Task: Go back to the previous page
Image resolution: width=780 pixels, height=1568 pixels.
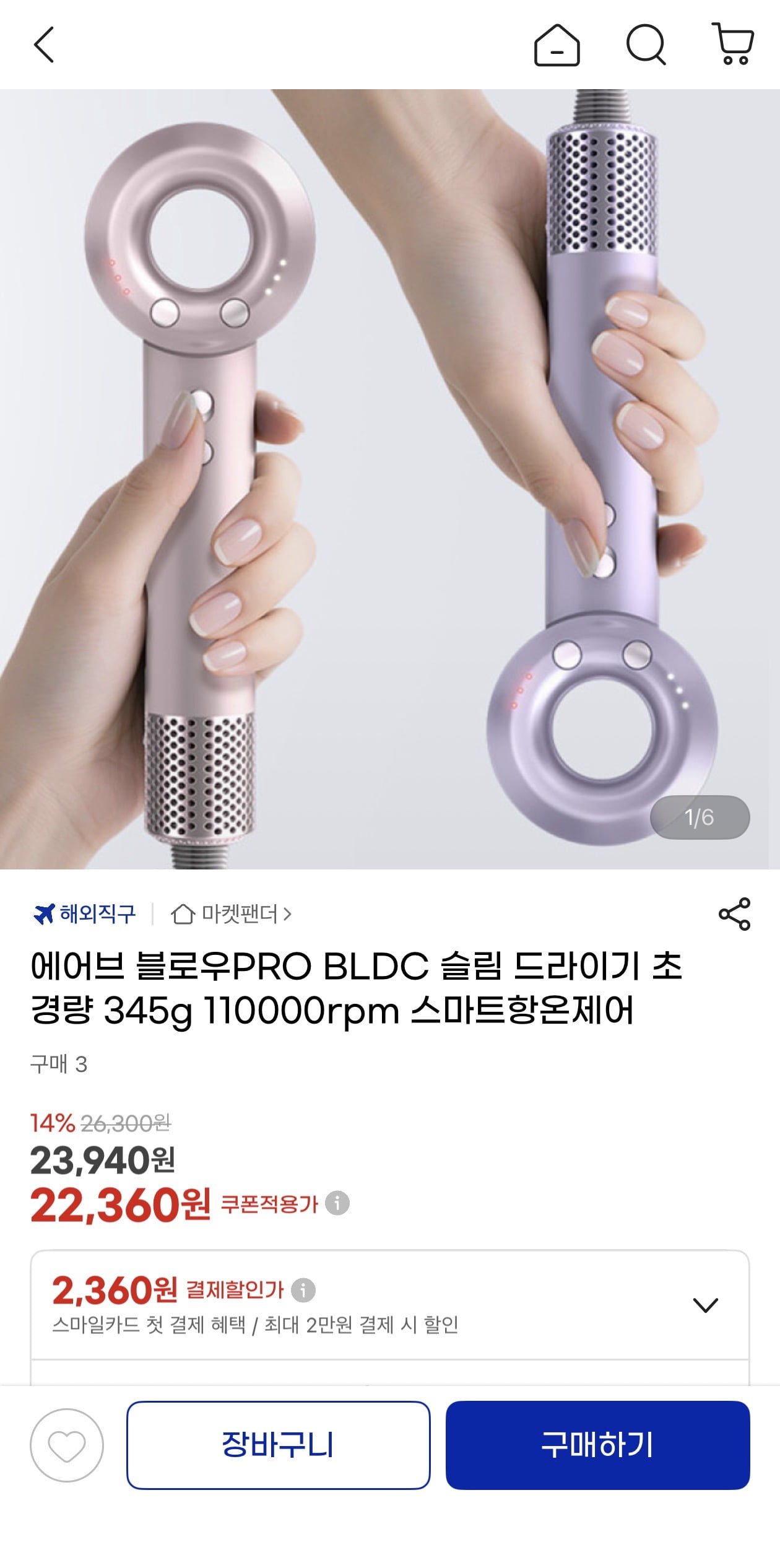Action: 44,45
